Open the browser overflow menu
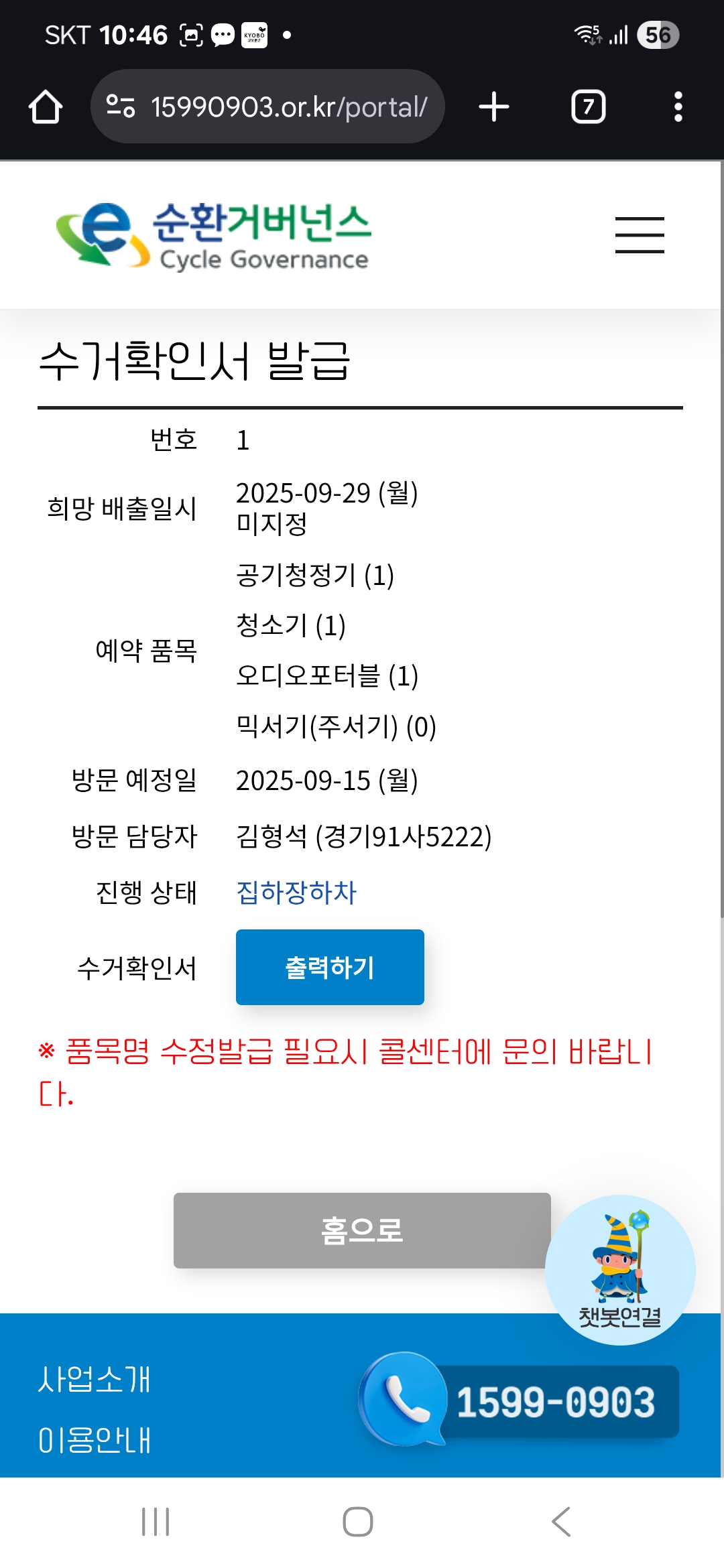The height and width of the screenshot is (1568, 724). pyautogui.click(x=678, y=107)
